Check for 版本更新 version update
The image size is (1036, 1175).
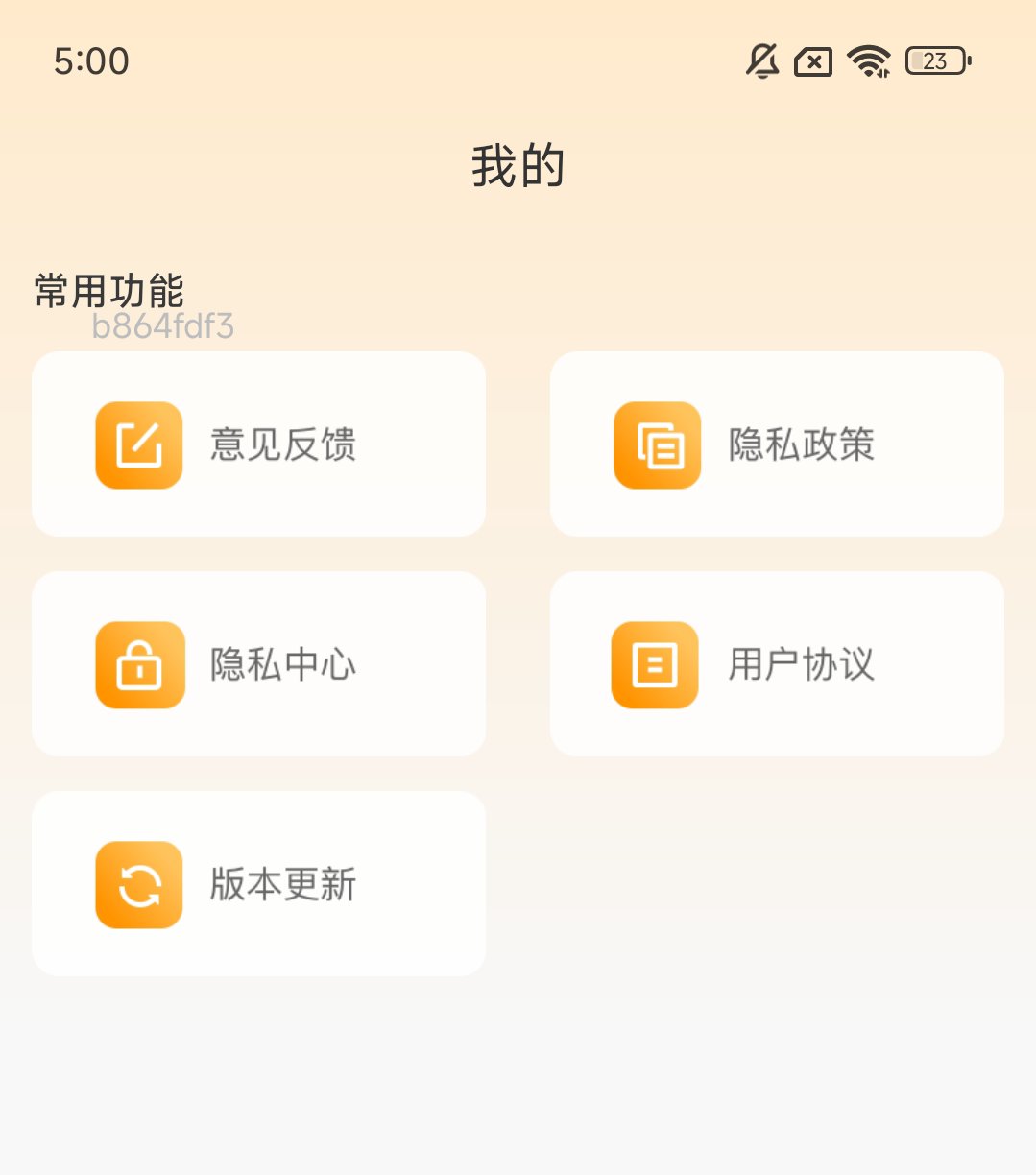258,883
